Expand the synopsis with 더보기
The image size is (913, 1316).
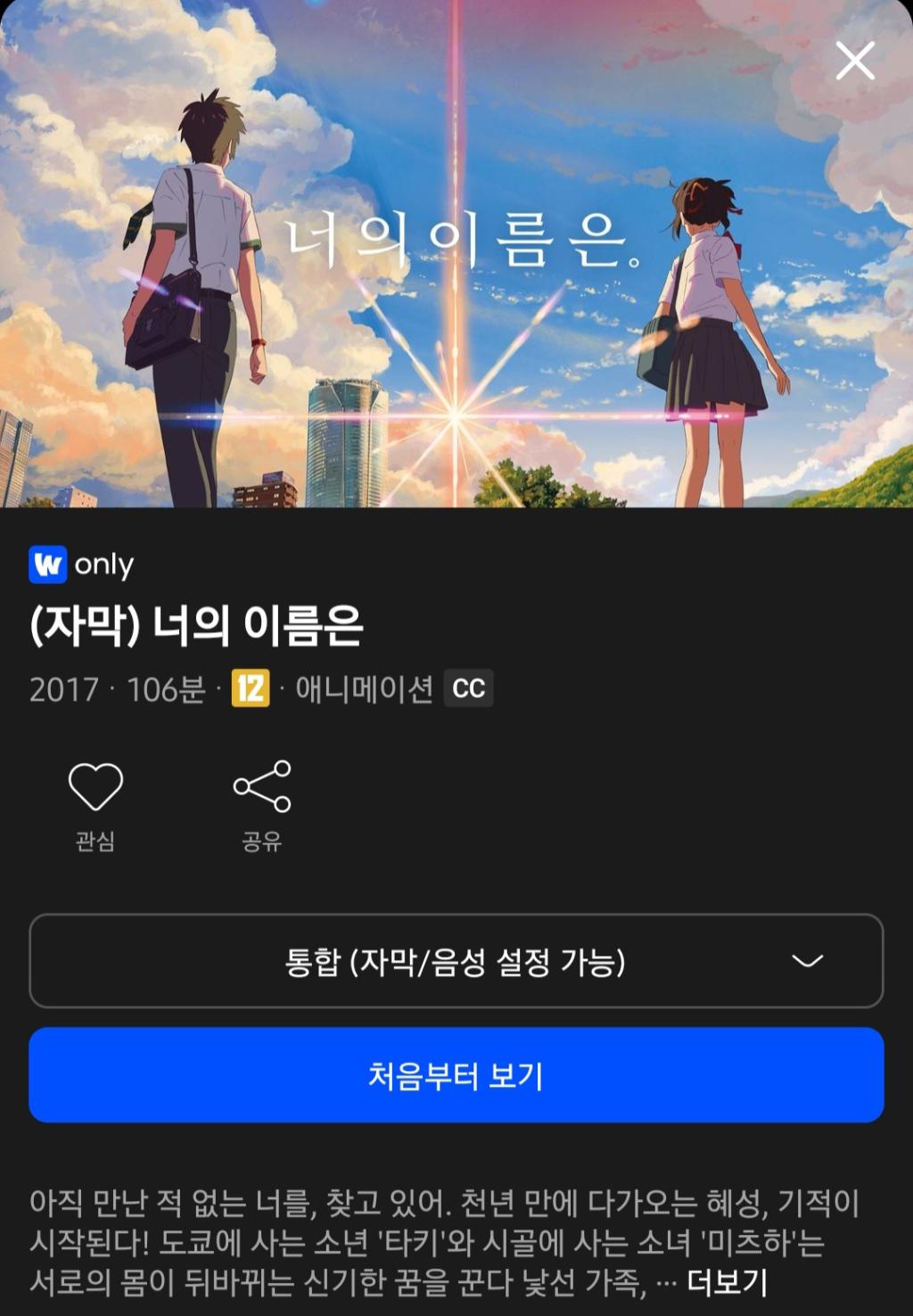[727, 1282]
